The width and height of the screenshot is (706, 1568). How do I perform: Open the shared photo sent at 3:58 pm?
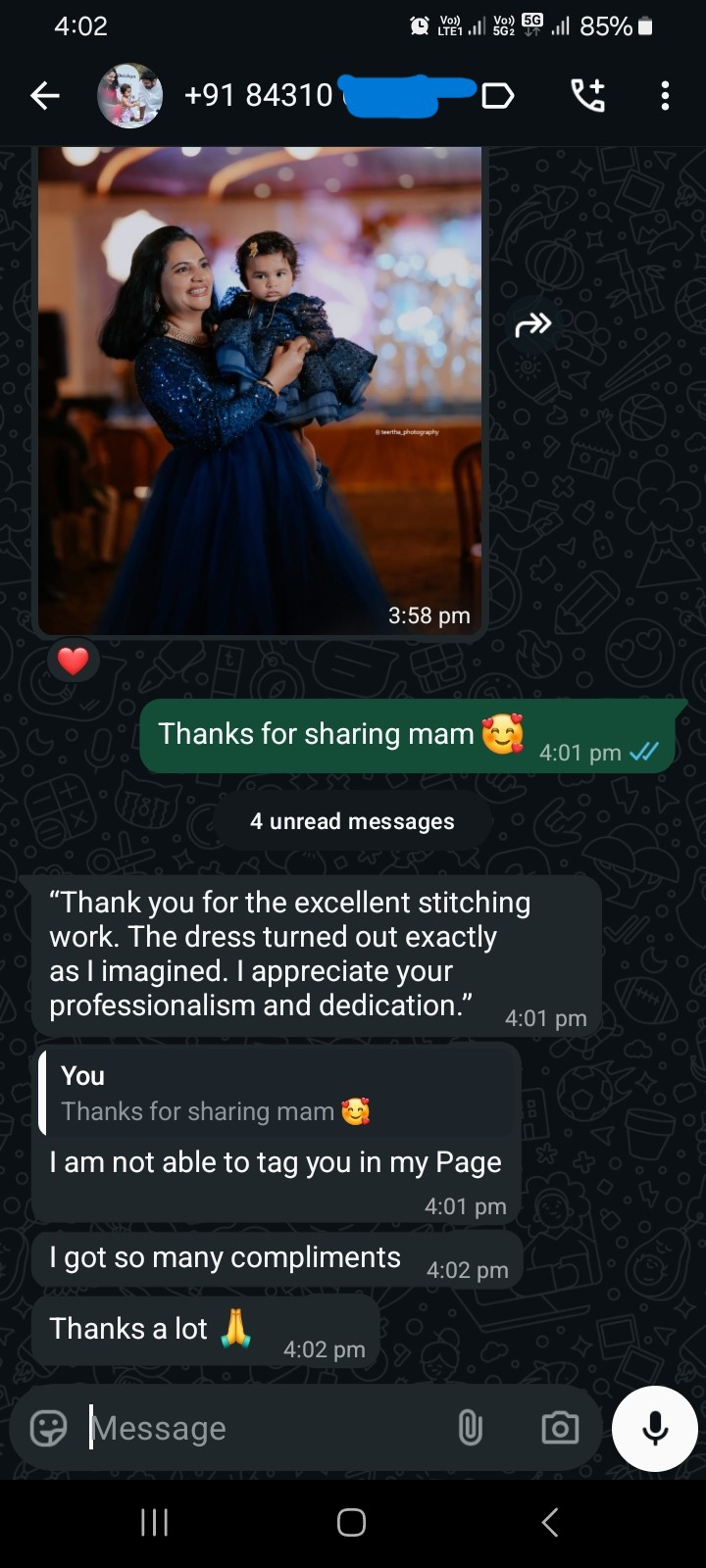pos(260,392)
